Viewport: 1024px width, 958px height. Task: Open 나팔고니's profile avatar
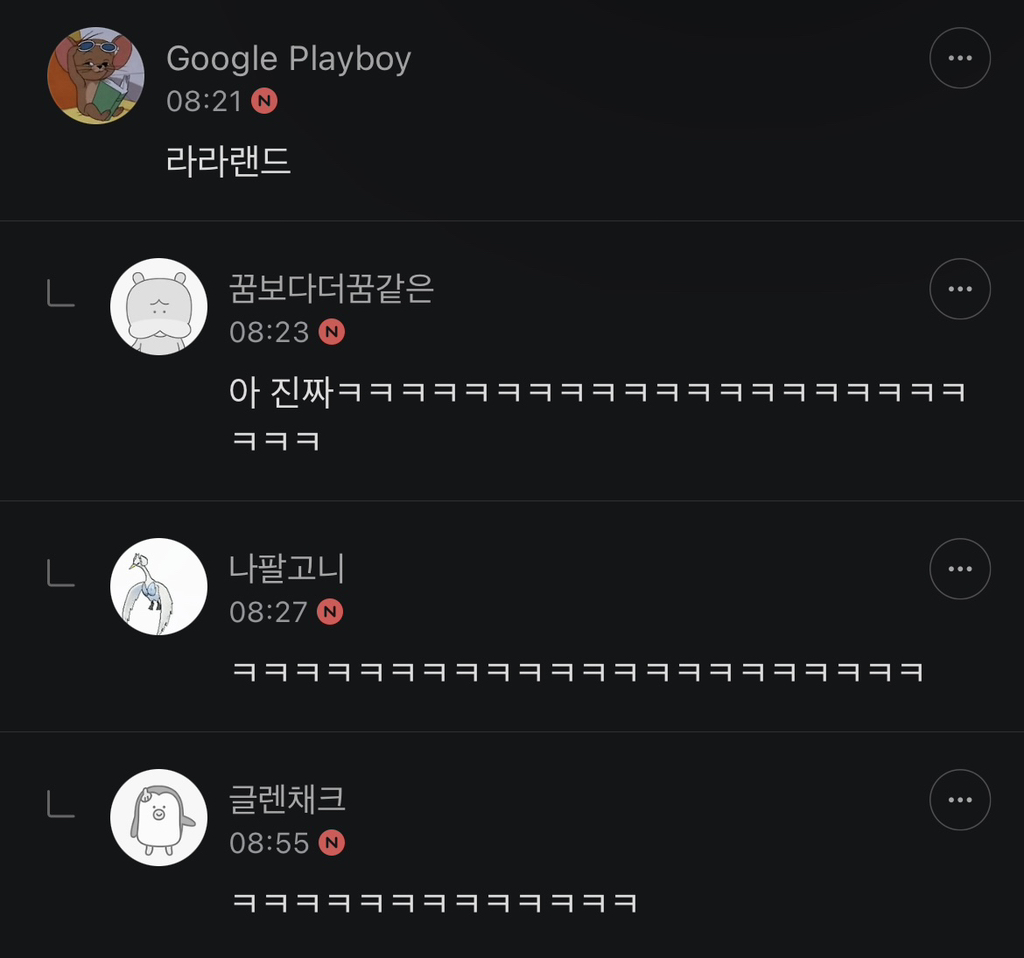coord(158,586)
